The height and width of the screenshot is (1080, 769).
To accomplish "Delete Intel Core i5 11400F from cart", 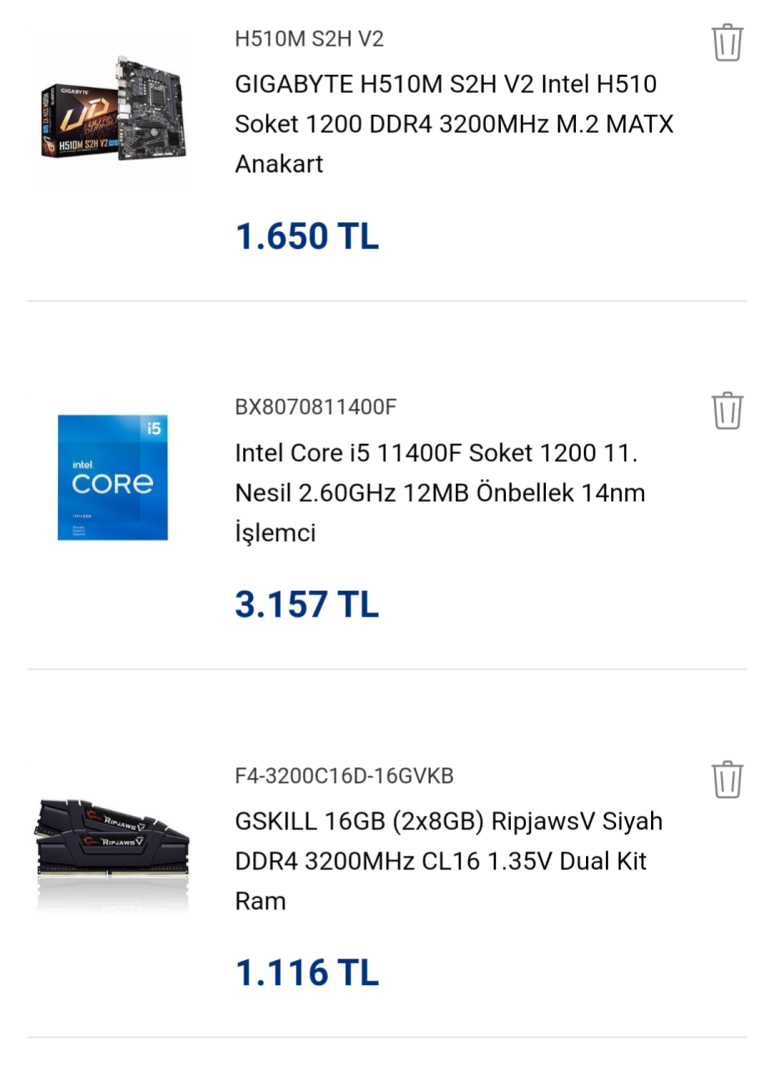I will click(727, 411).
